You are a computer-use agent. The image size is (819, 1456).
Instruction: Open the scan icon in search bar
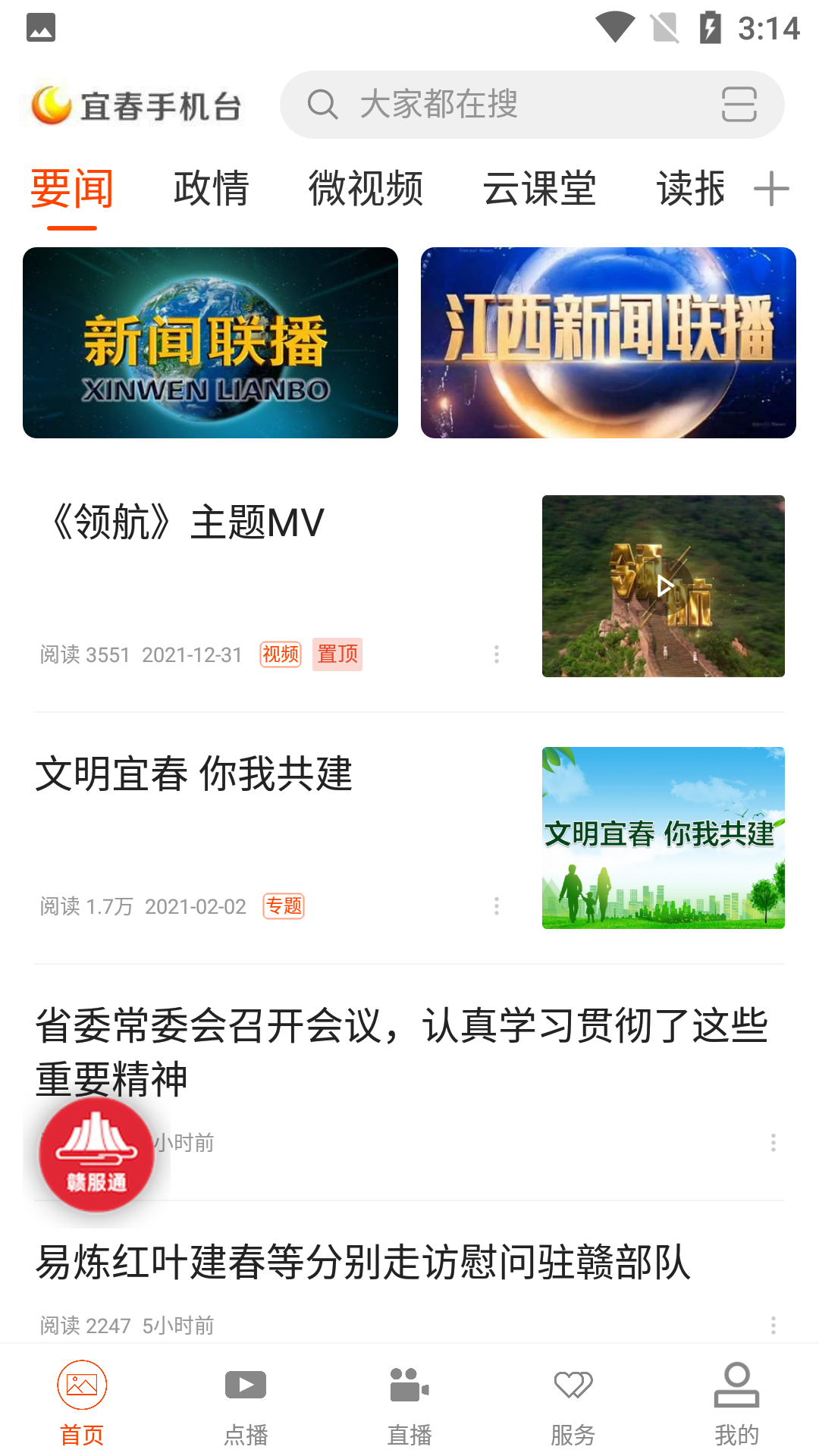[739, 105]
